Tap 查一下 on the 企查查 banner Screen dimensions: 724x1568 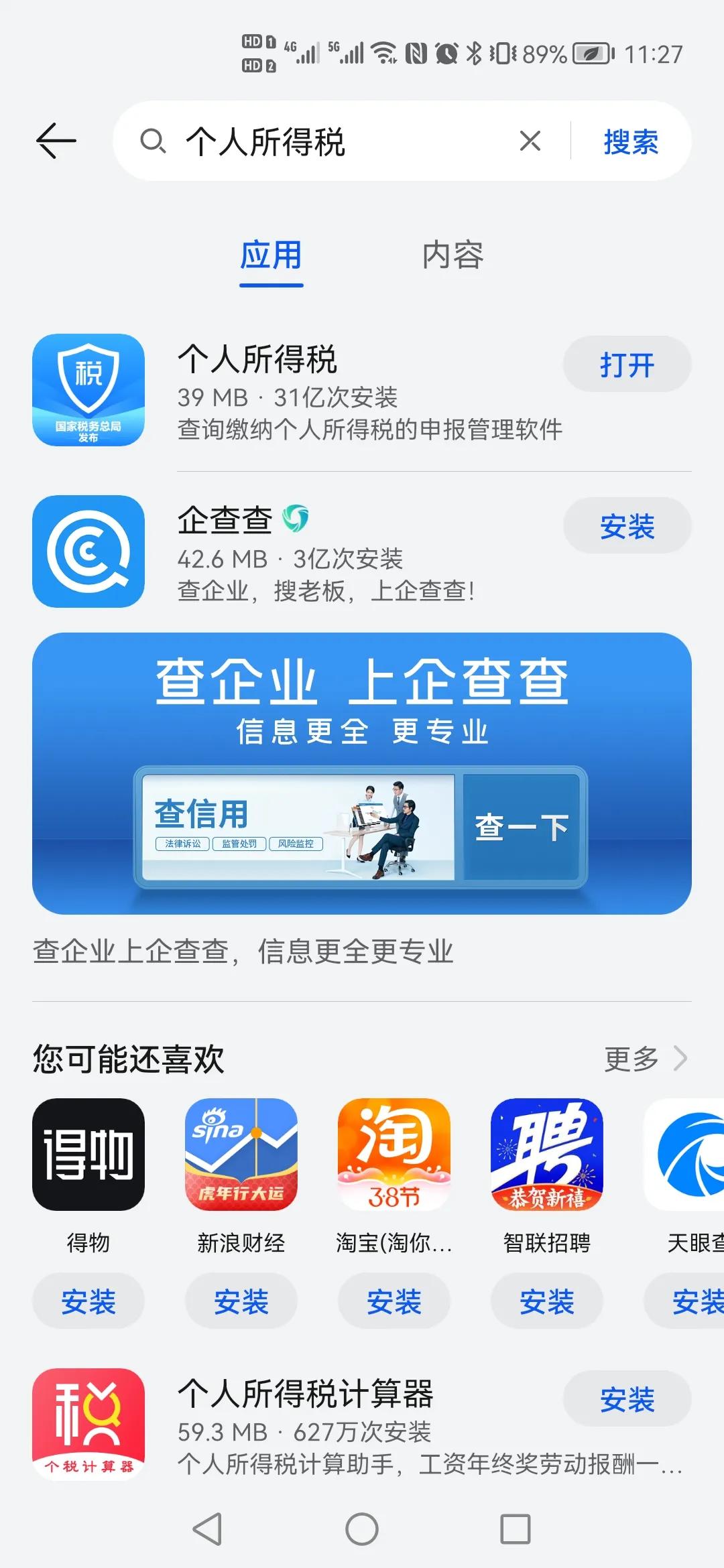tap(522, 826)
